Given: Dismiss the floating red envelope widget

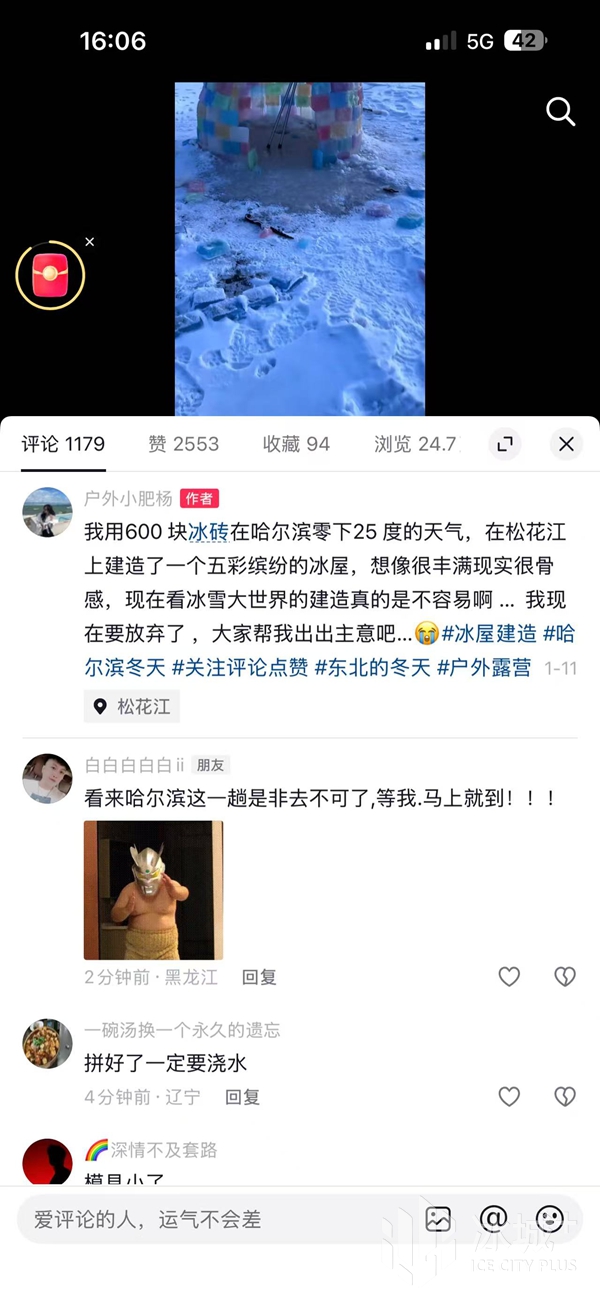Looking at the screenshot, I should (90, 242).
